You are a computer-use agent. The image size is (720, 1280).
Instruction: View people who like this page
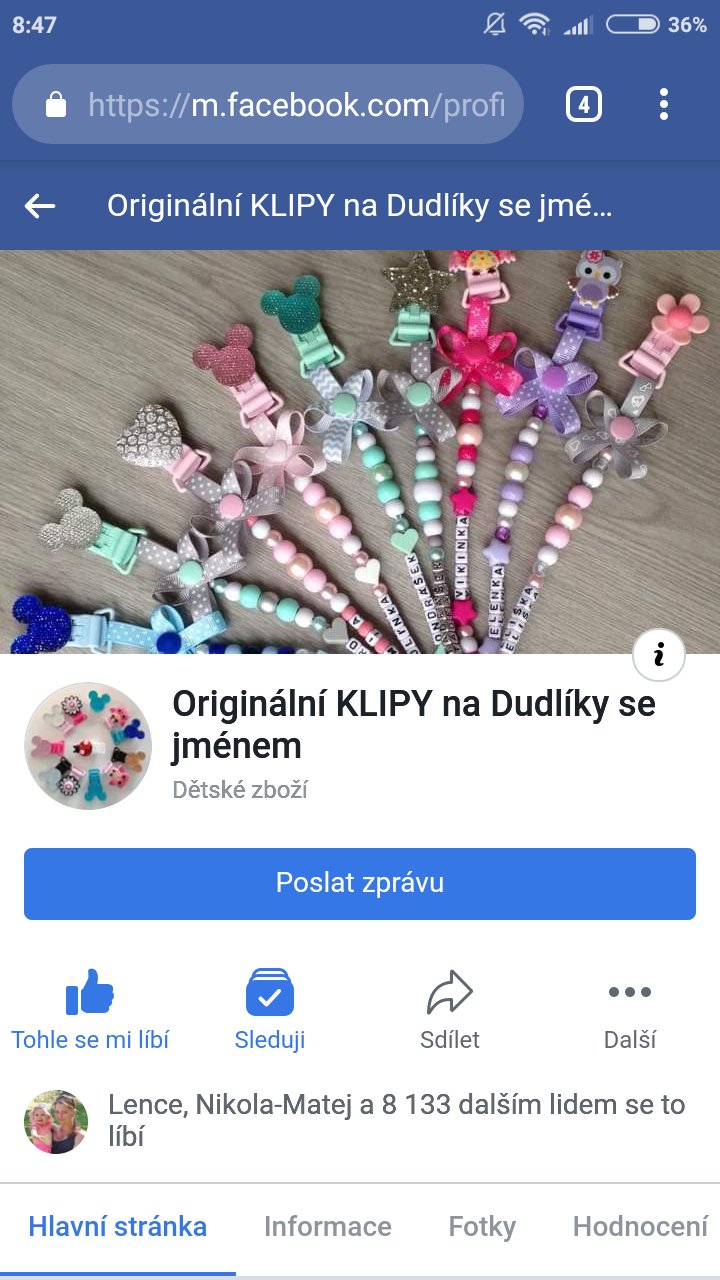click(395, 1120)
